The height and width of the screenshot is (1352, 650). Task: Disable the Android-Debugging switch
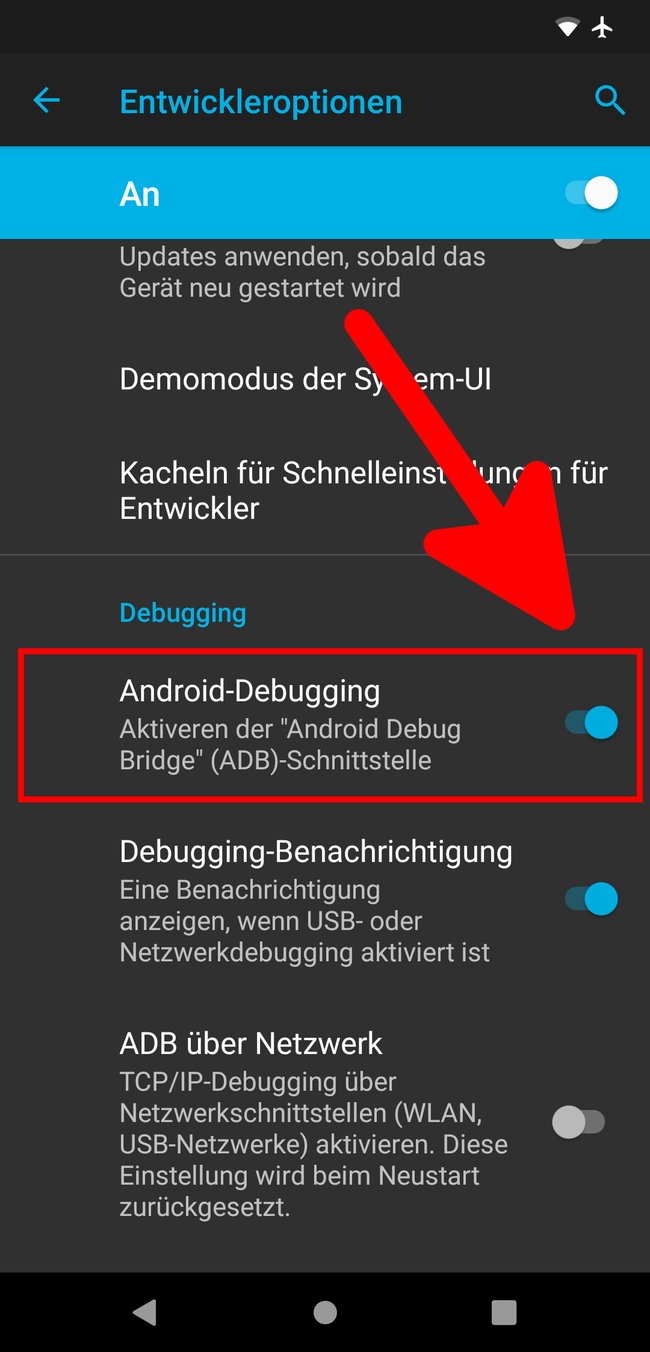[592, 722]
